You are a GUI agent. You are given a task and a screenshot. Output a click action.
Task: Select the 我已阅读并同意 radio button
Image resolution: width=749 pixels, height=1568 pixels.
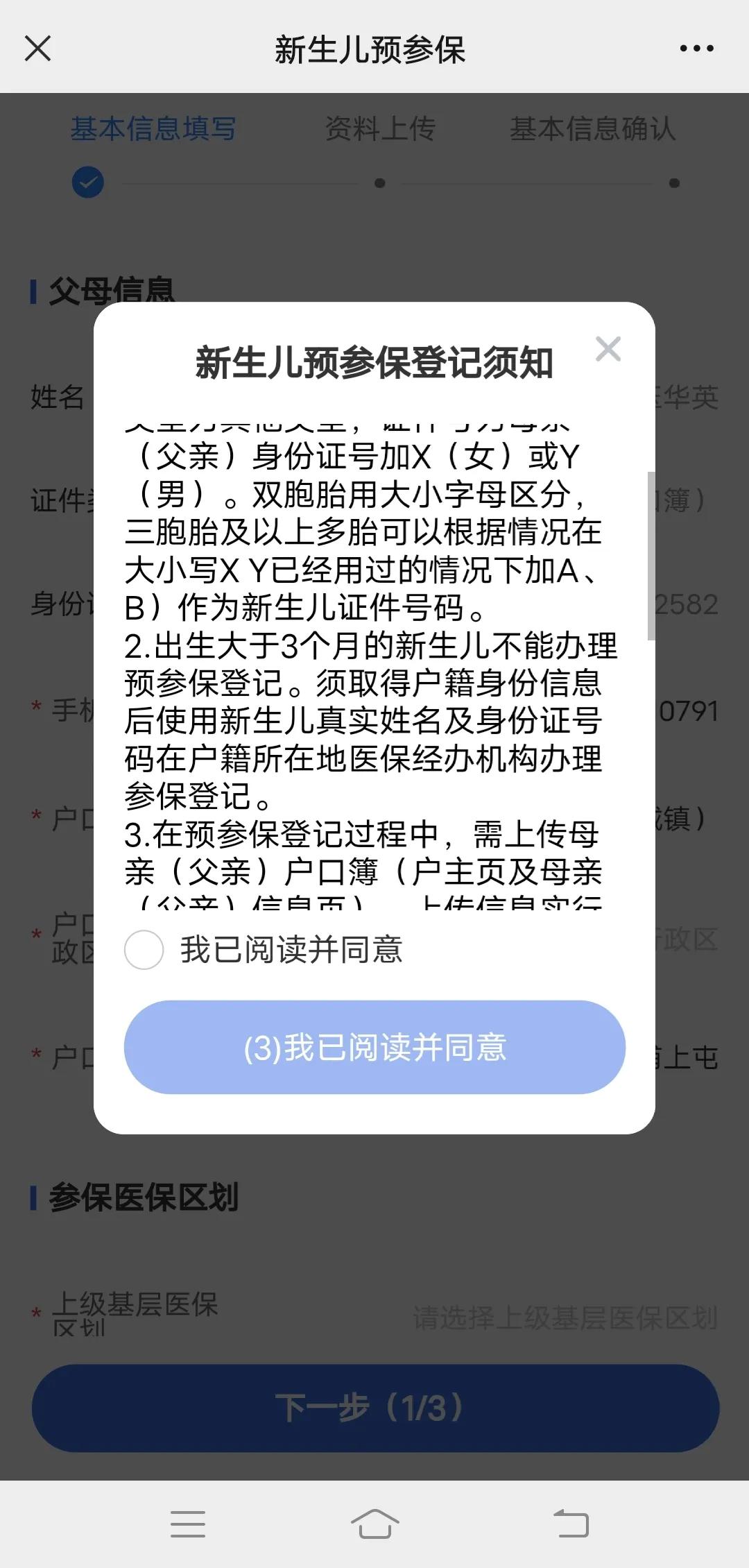144,949
